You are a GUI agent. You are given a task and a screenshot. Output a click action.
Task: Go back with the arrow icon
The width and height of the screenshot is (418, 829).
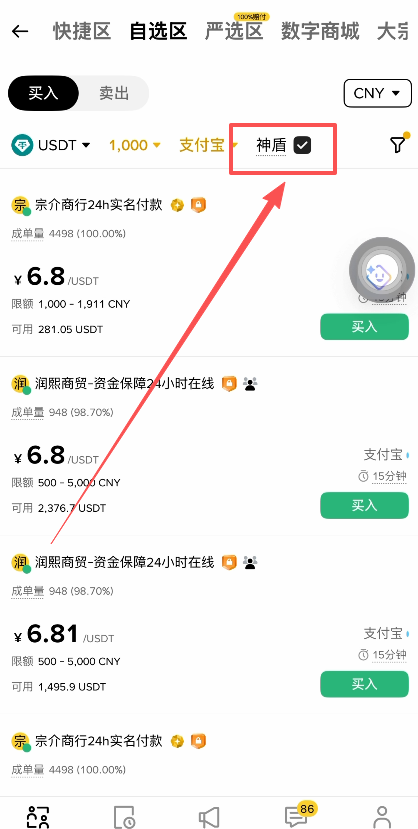click(20, 31)
